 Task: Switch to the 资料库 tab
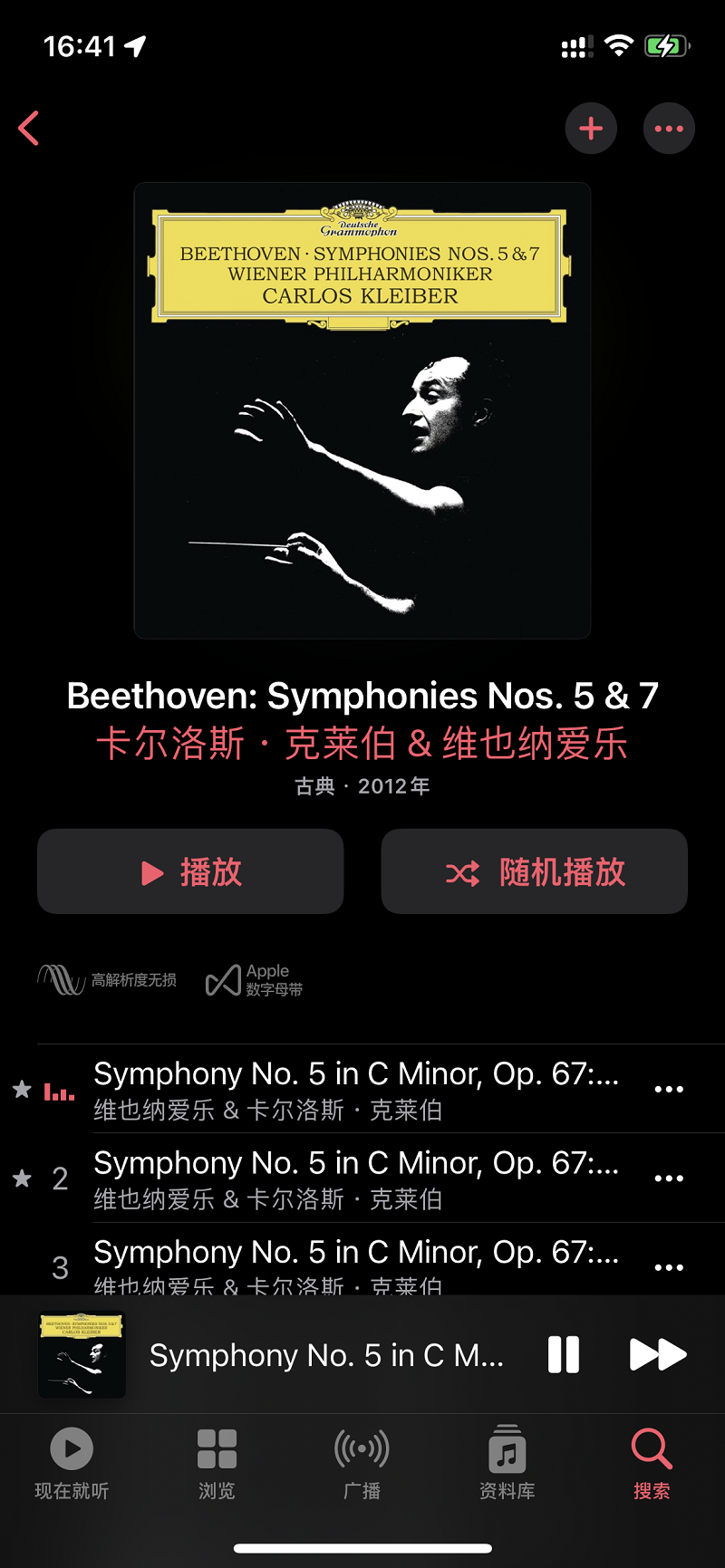pyautogui.click(x=507, y=1463)
